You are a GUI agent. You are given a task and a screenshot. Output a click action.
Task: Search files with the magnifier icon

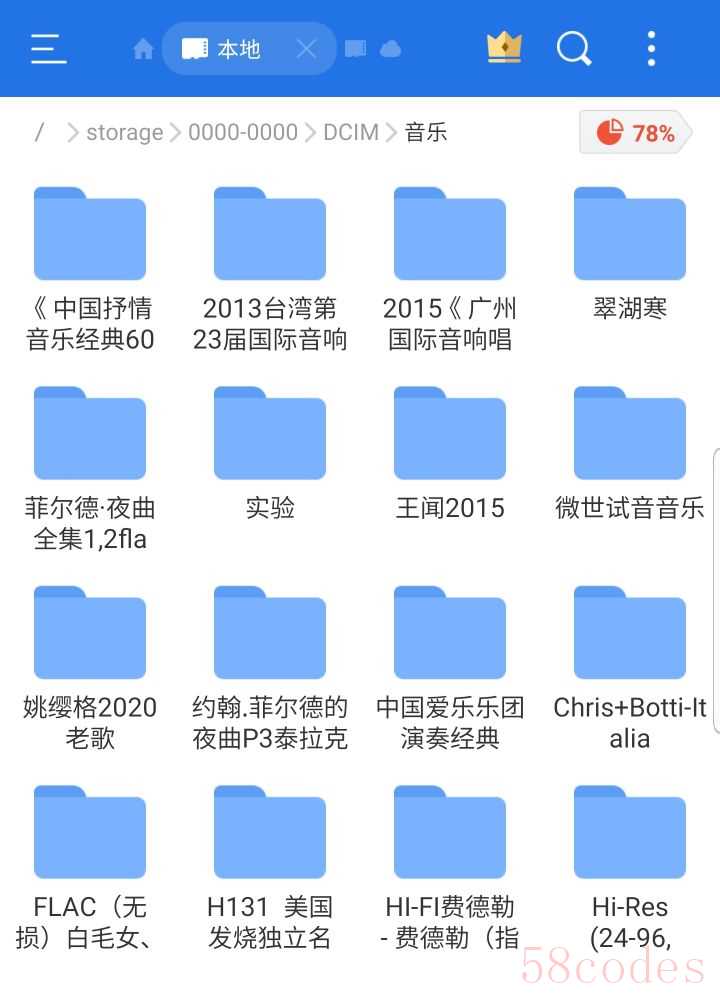(x=574, y=48)
